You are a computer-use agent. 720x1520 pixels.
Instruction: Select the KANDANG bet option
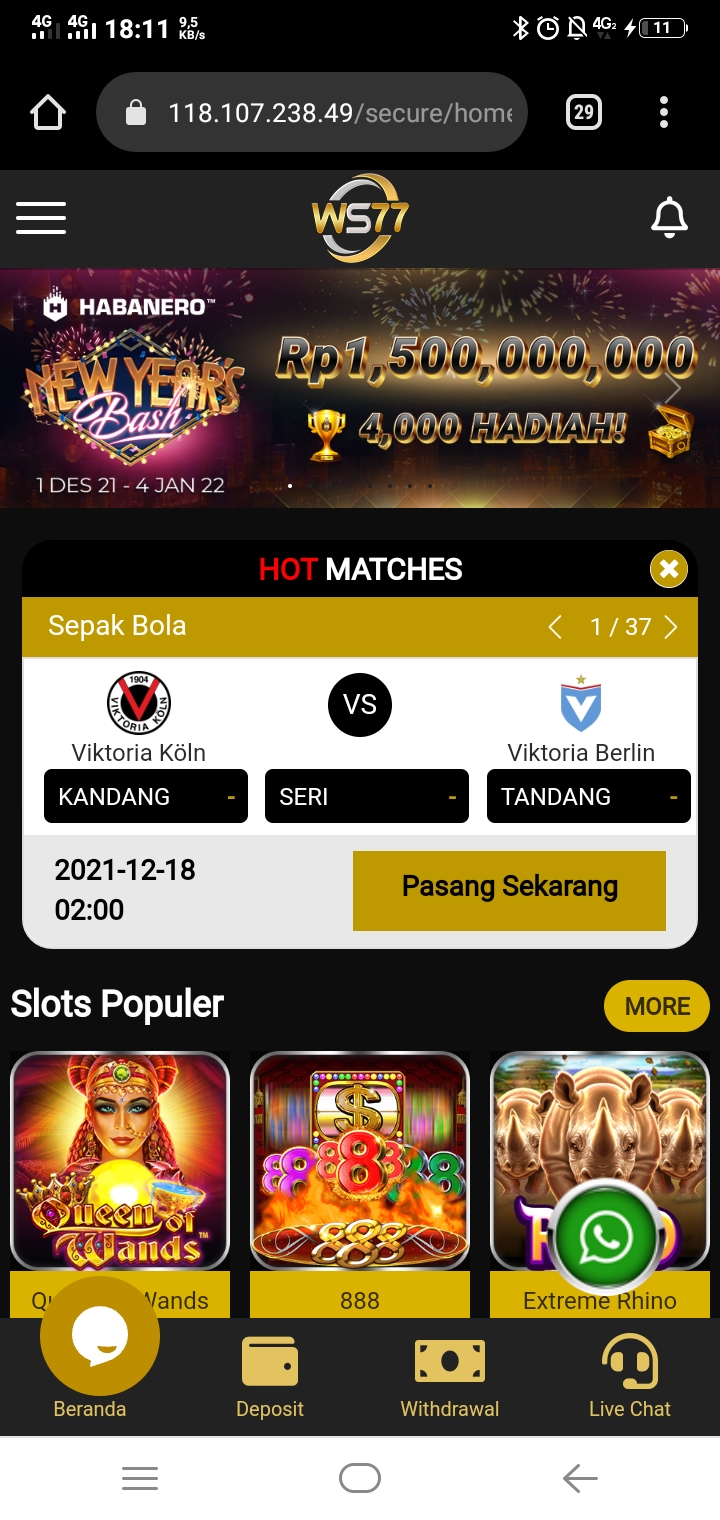(146, 797)
